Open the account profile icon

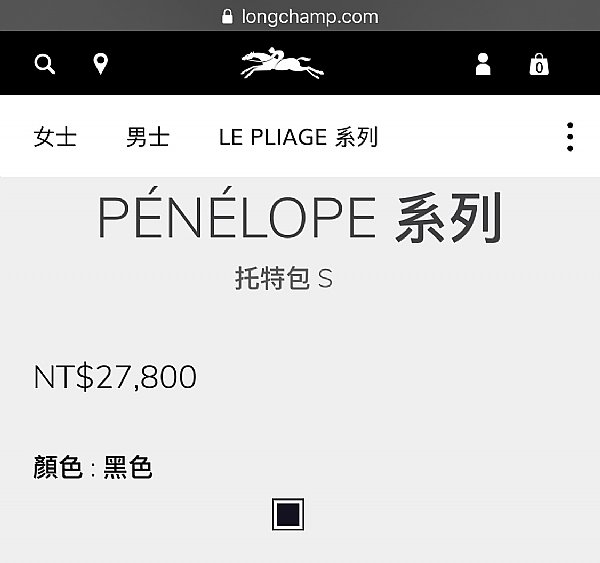coord(483,64)
